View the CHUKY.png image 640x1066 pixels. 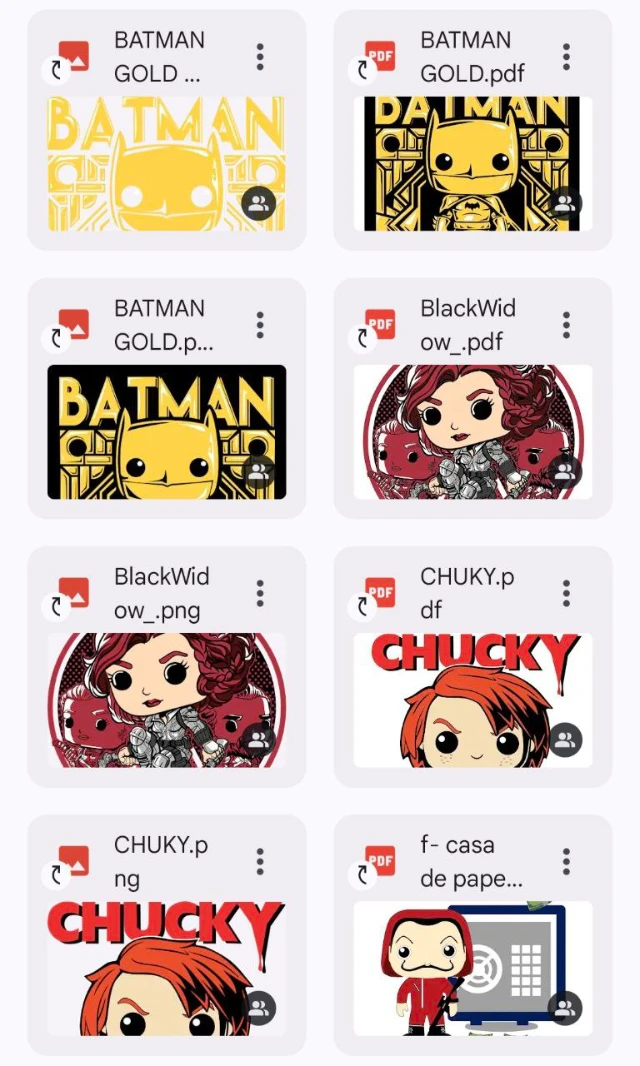coord(166,968)
